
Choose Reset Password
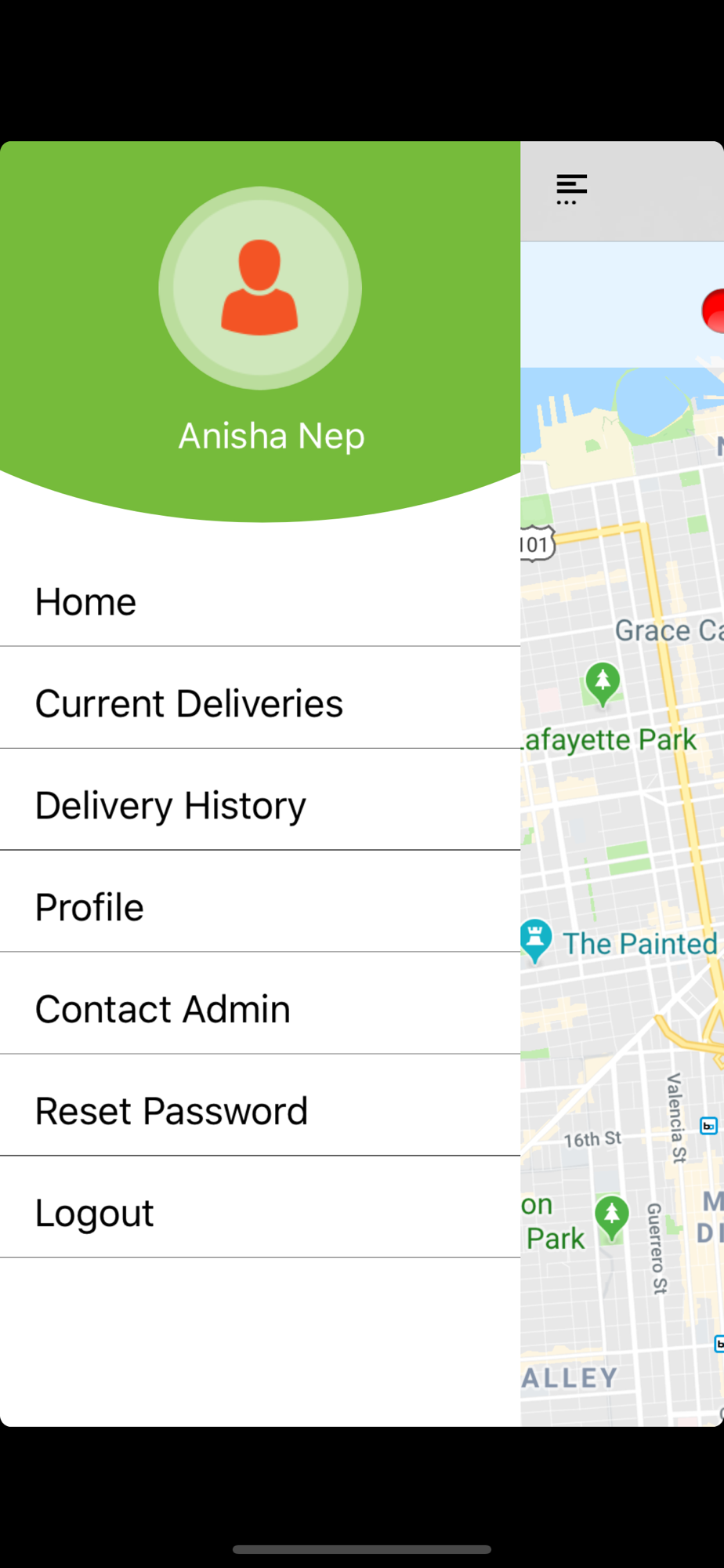tap(260, 1111)
